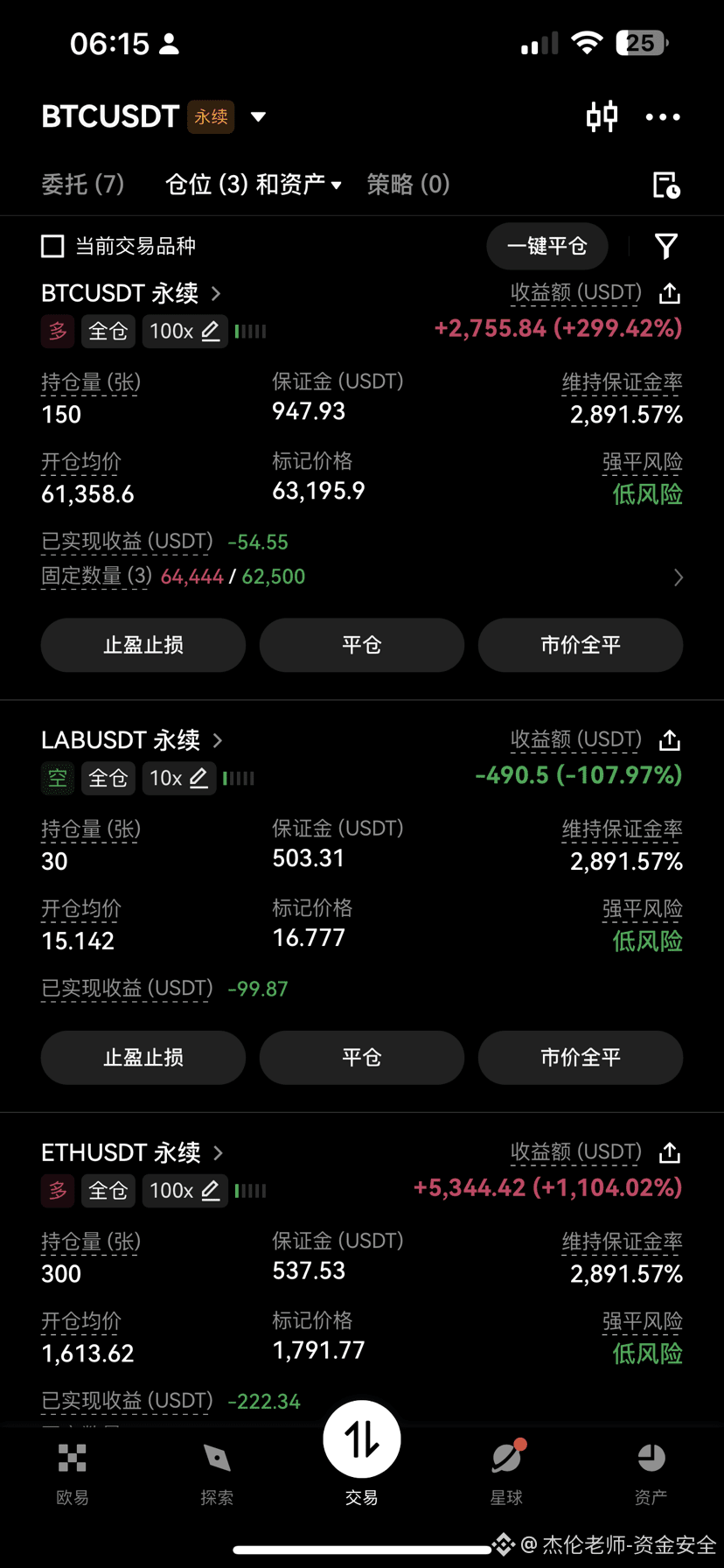724x1568 pixels.
Task: Open the position filter funnel icon
Action: [x=666, y=247]
